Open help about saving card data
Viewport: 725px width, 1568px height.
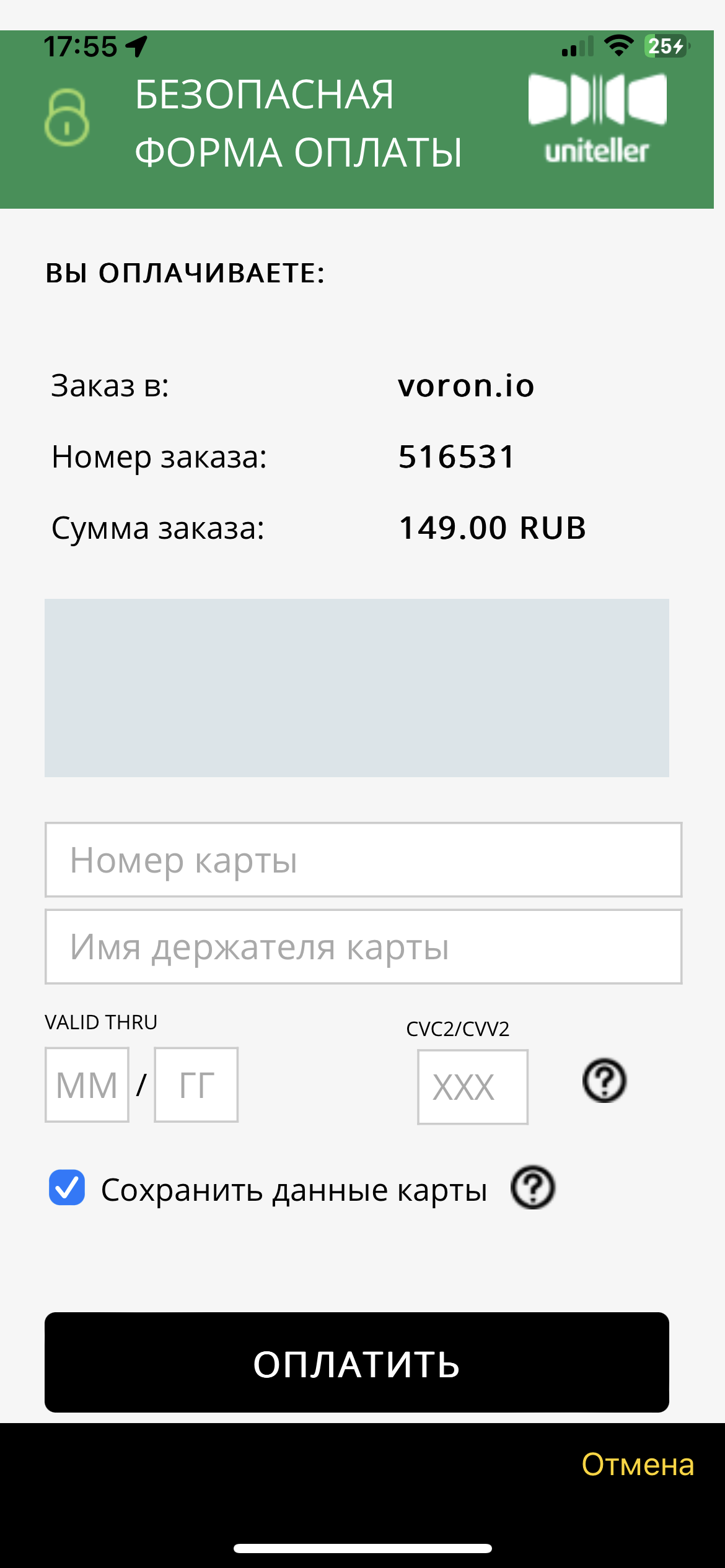(x=533, y=1187)
